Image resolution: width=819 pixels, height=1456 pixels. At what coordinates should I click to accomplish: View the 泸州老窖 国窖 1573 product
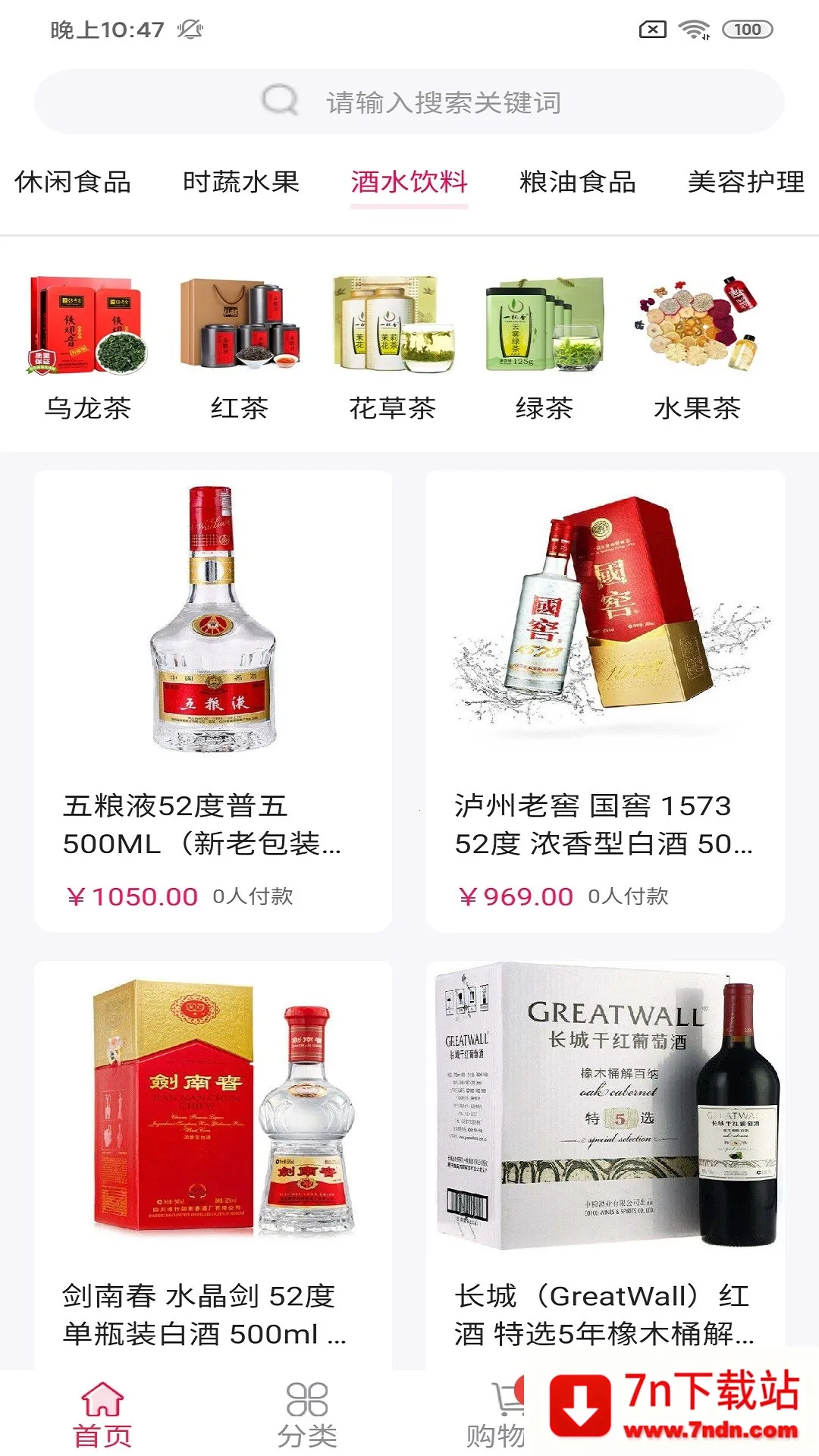pos(605,701)
